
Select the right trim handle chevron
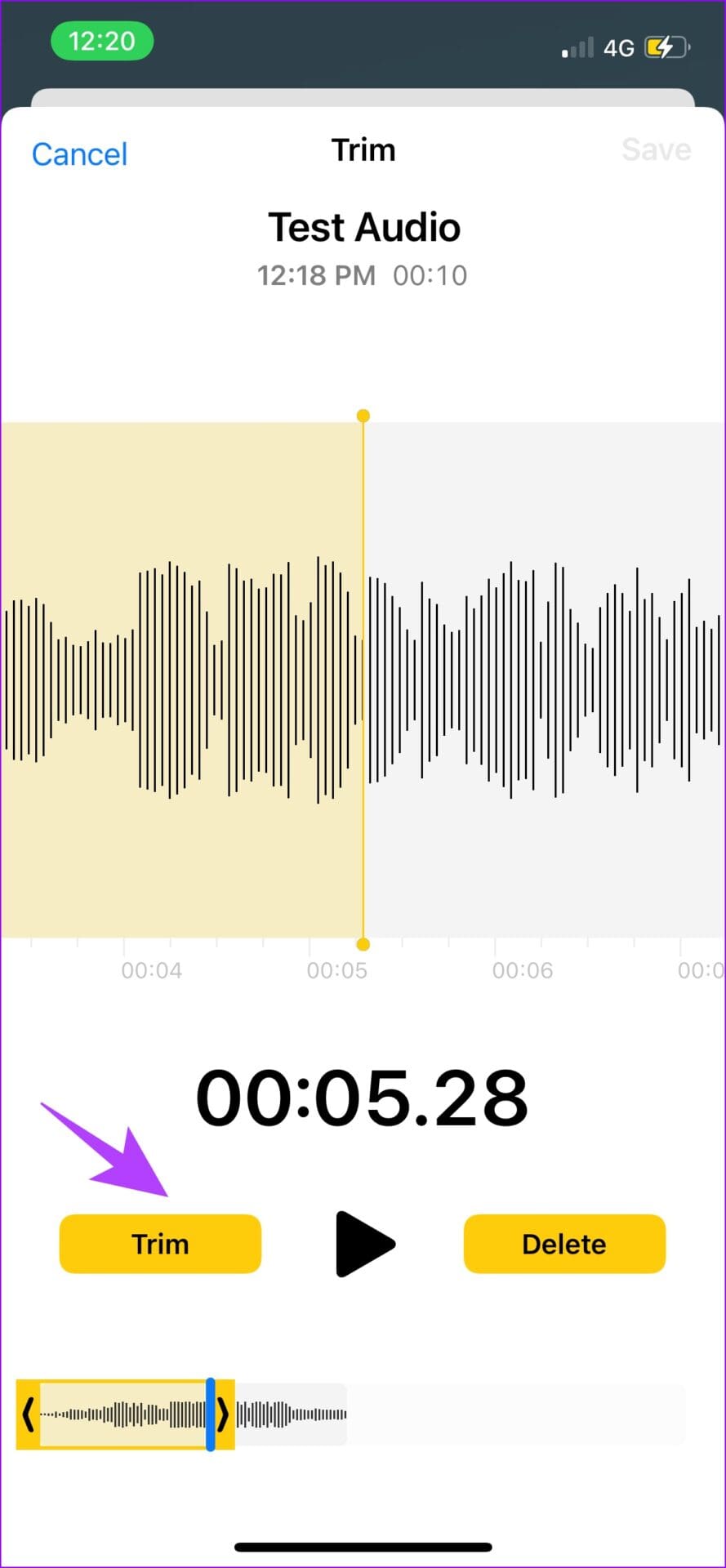click(x=224, y=1414)
